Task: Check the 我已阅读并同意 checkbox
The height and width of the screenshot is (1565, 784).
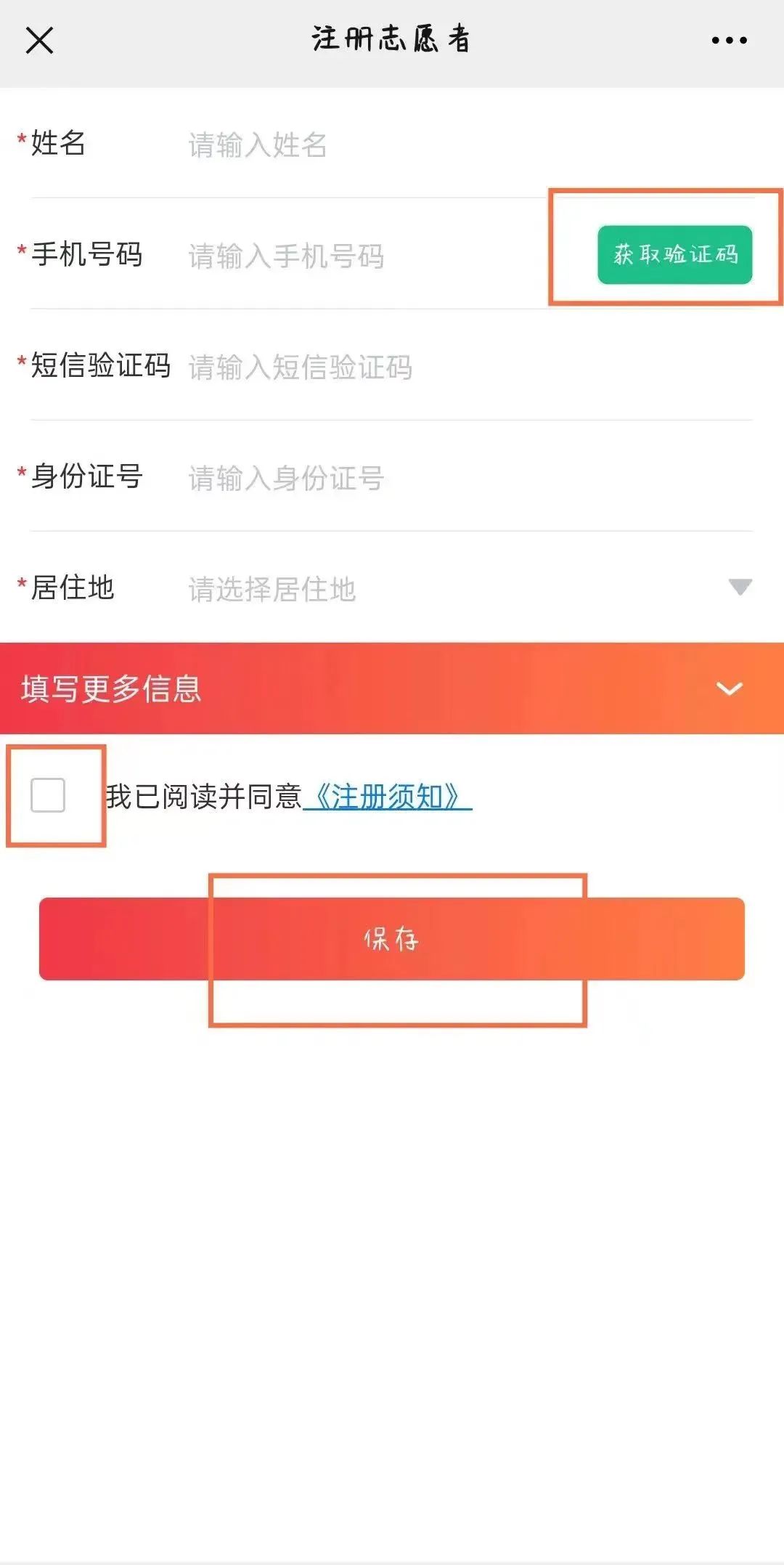Action: coord(48,795)
